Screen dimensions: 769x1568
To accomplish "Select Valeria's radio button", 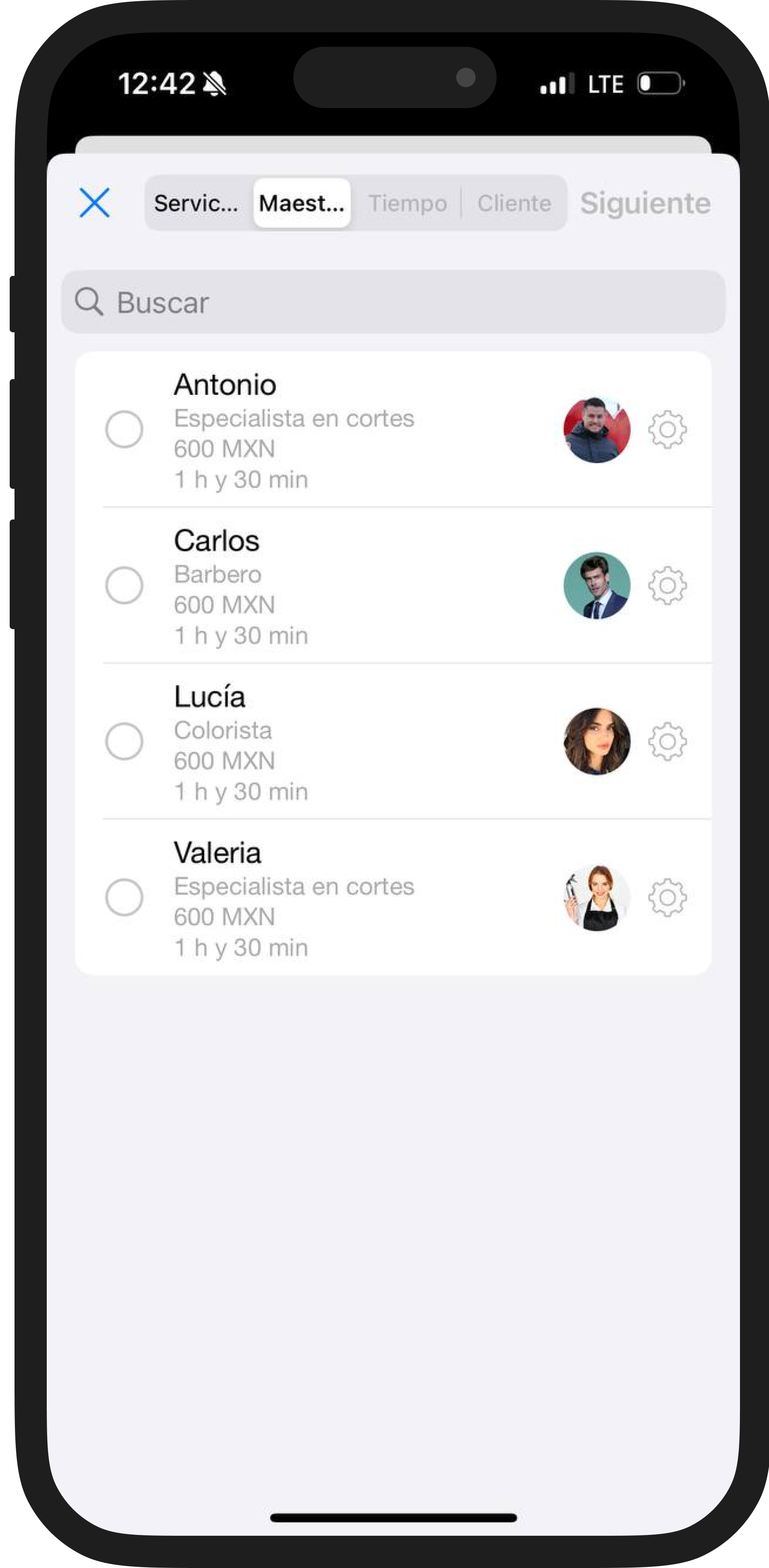I will click(x=124, y=897).
